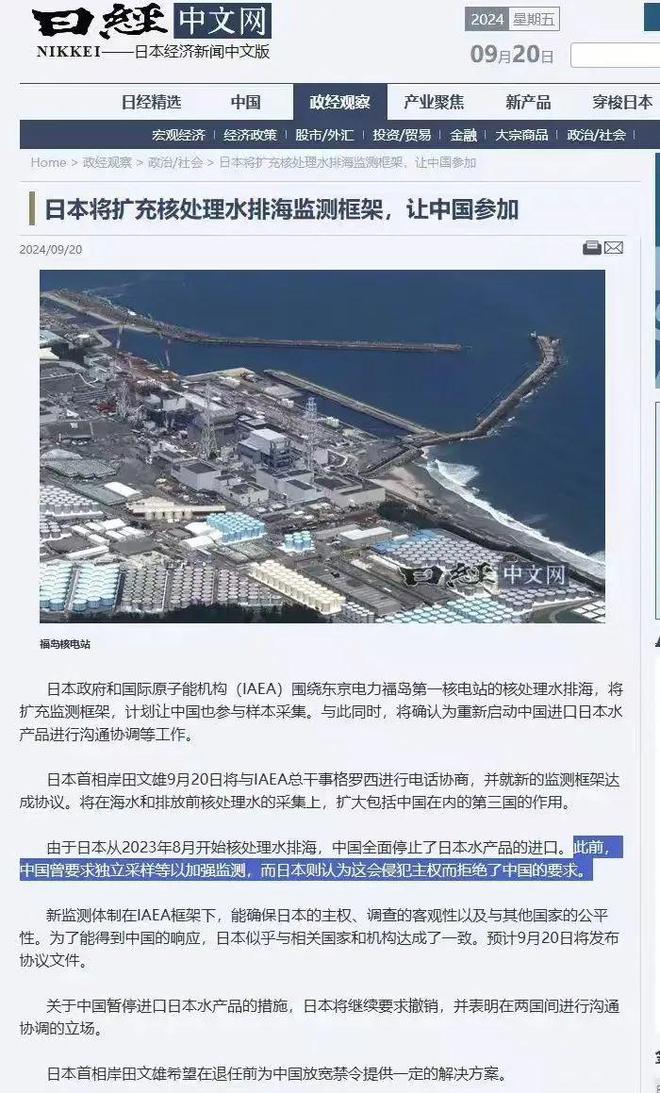Go to the 金融 subcategory

pyautogui.click(x=463, y=135)
